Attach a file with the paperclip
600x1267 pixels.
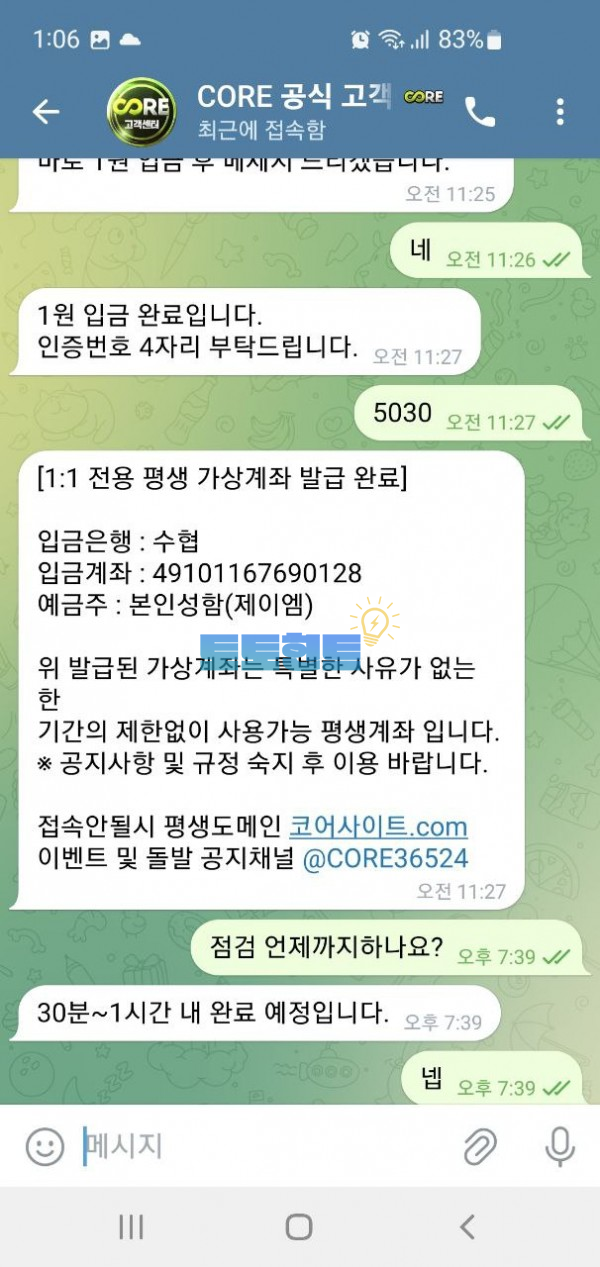coord(481,1146)
